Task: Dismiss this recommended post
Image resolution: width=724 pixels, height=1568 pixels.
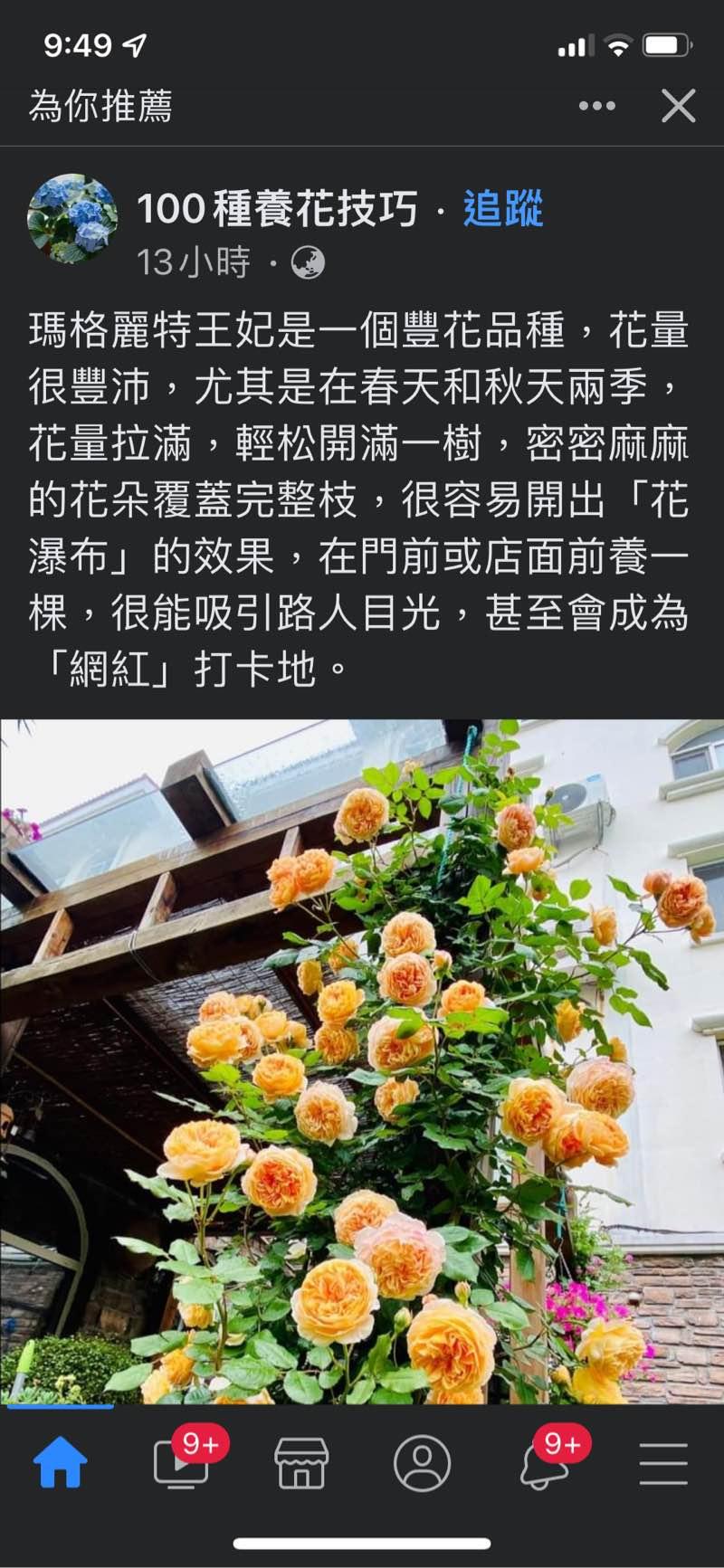Action: point(678,106)
